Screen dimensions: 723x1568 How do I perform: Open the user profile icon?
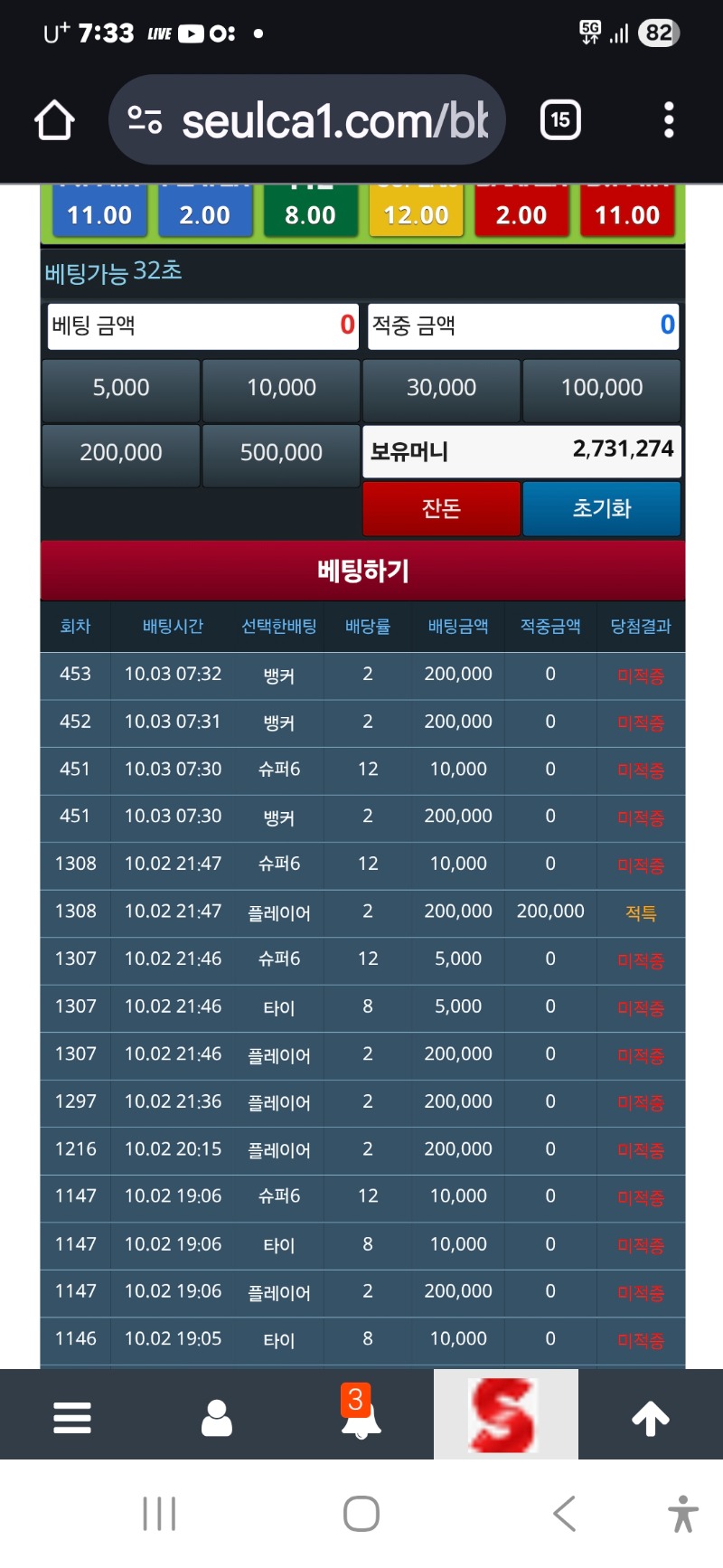tap(217, 1417)
